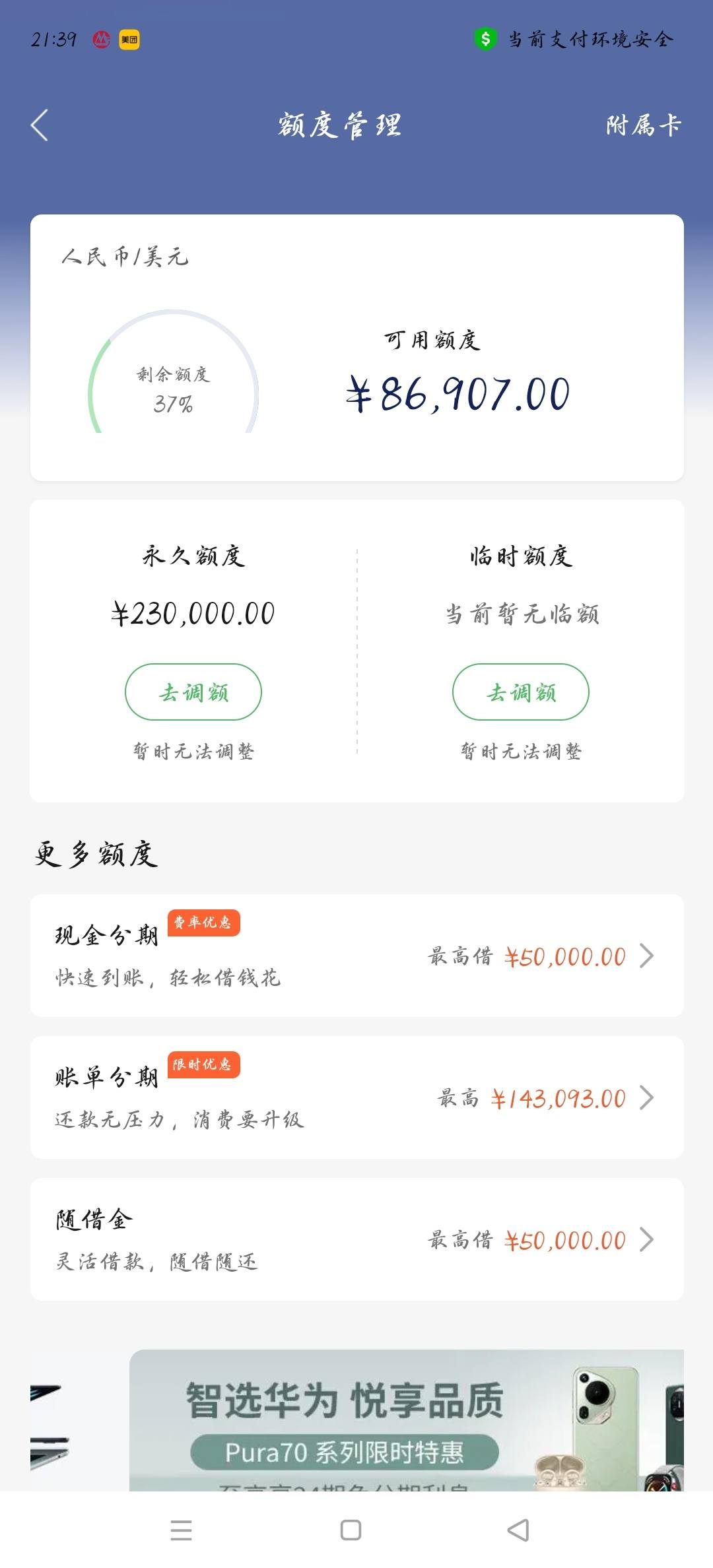This screenshot has width=713, height=1568.
Task: Open the 现金分期 row
Action: click(357, 956)
